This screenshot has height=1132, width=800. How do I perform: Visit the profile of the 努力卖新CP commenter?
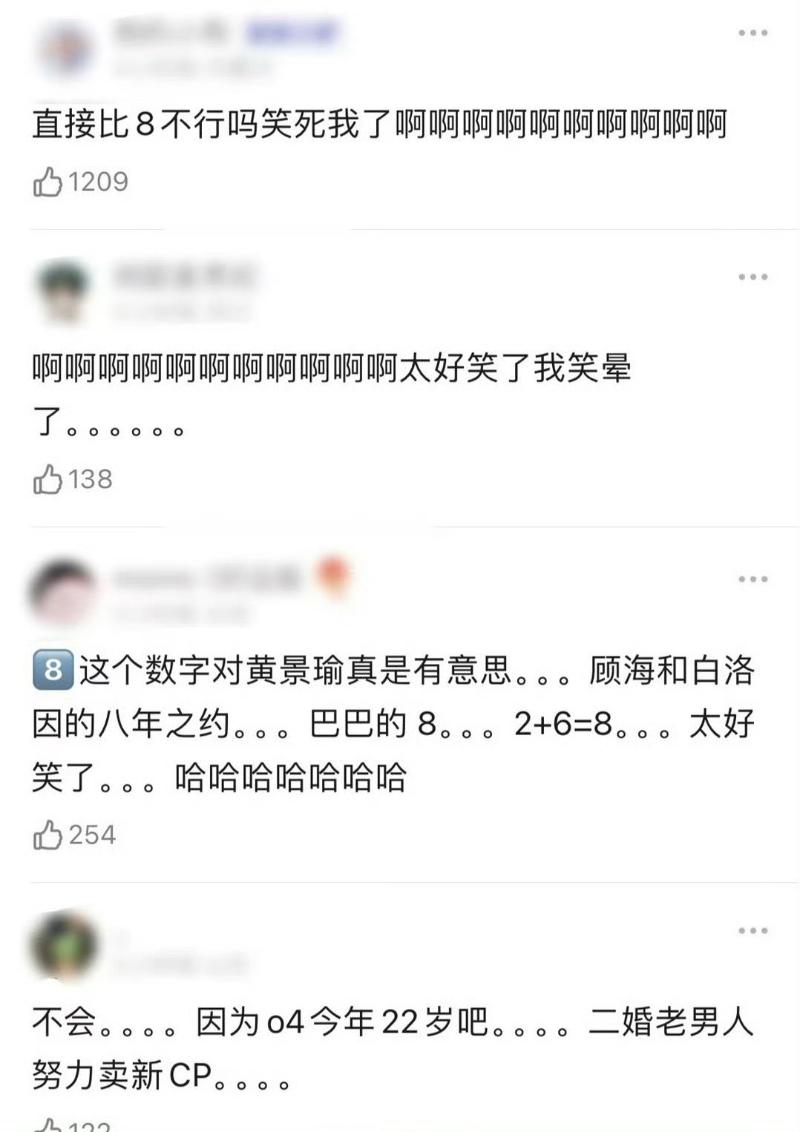click(x=64, y=945)
